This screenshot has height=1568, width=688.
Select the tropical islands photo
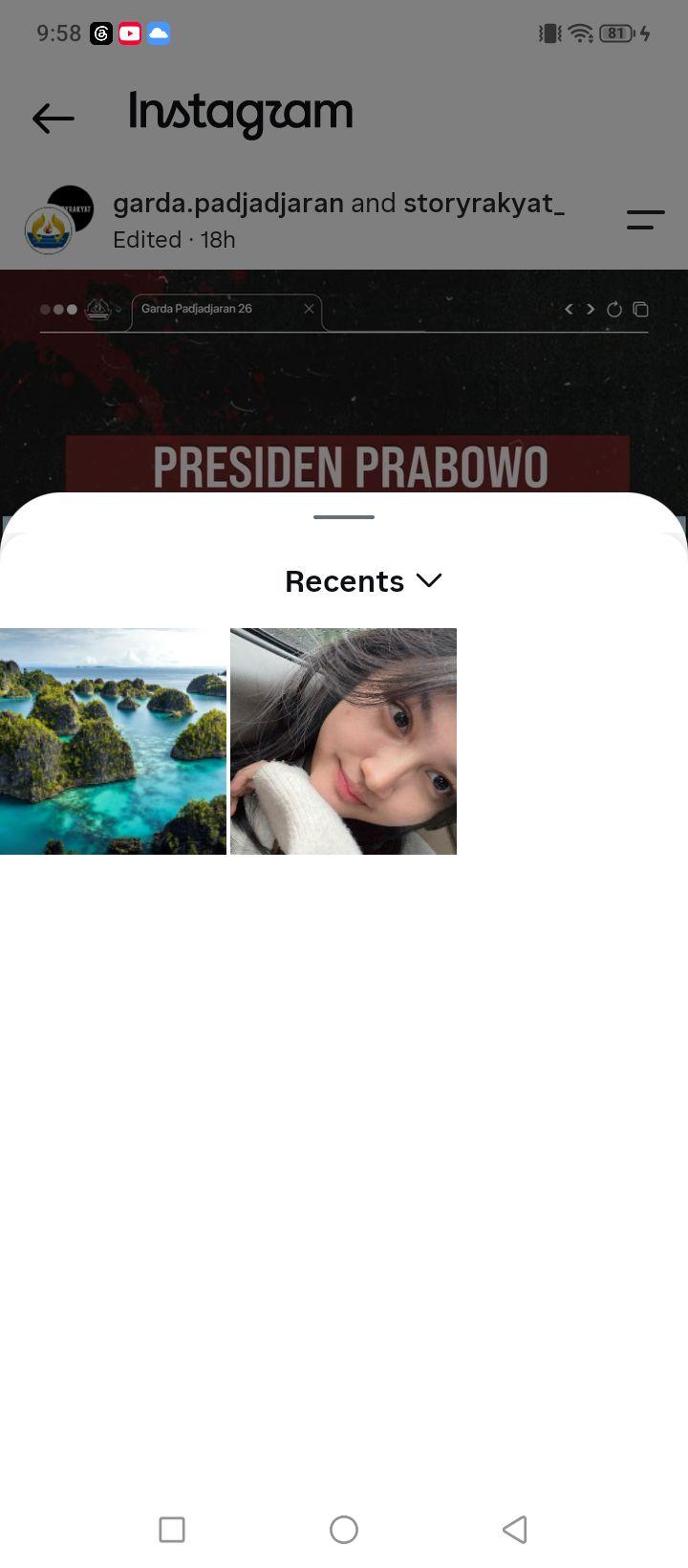[x=113, y=741]
